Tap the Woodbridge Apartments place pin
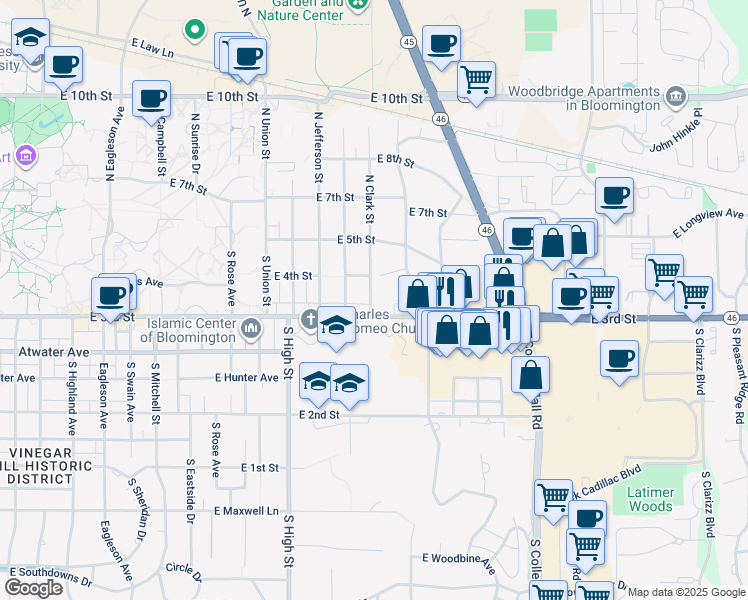Screen dimensions: 748x600 coord(678,97)
